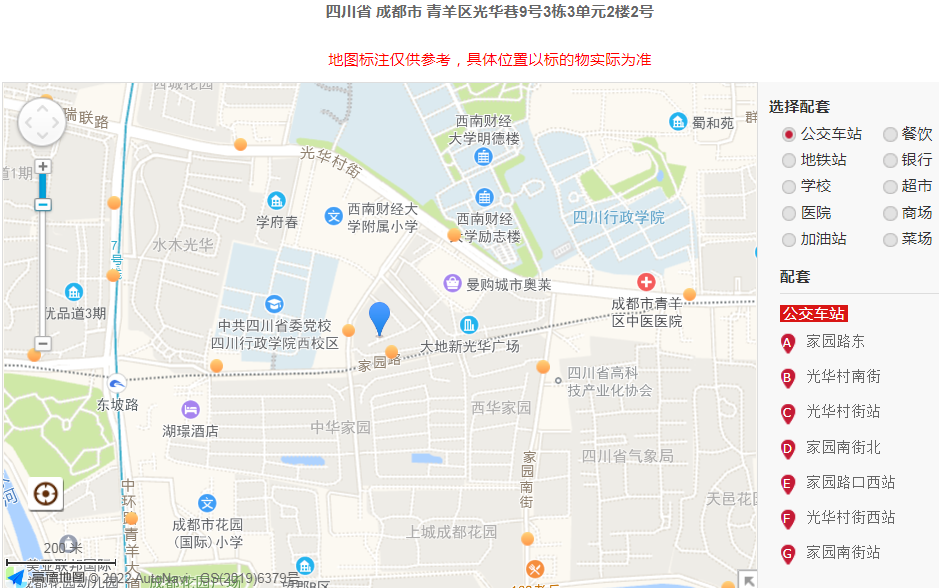Pick the 商场 radio button

890,214
